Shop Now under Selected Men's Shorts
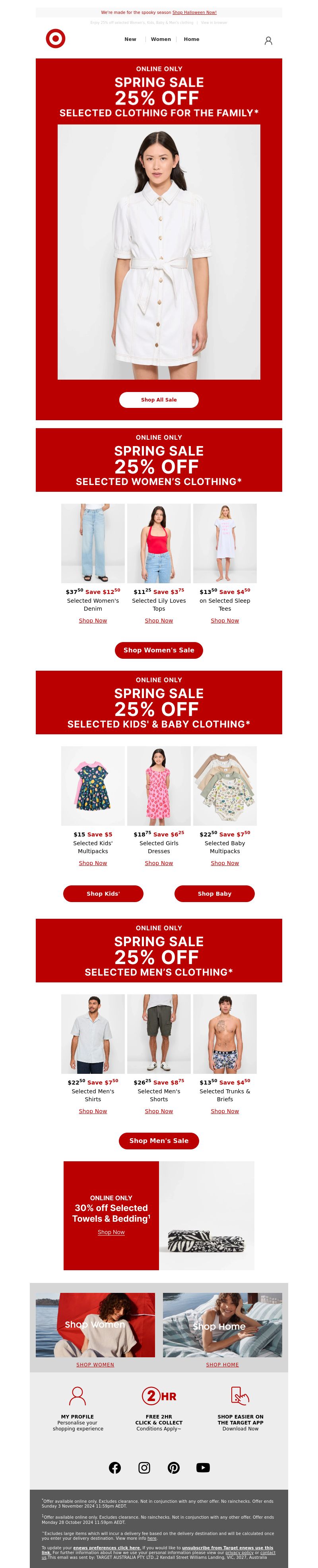318x1568 pixels. 159,1112
